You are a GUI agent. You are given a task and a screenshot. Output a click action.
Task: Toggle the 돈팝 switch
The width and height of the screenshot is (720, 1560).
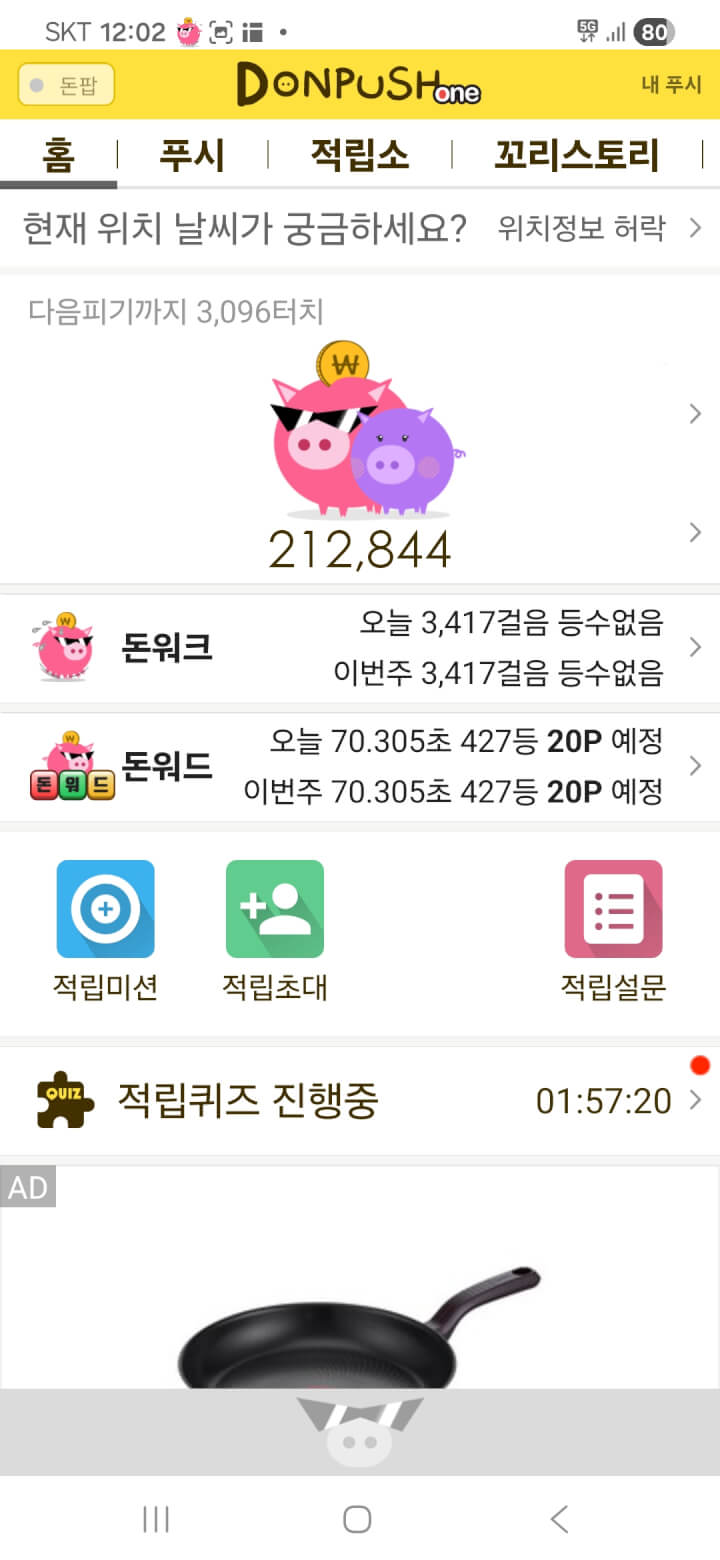tap(66, 85)
